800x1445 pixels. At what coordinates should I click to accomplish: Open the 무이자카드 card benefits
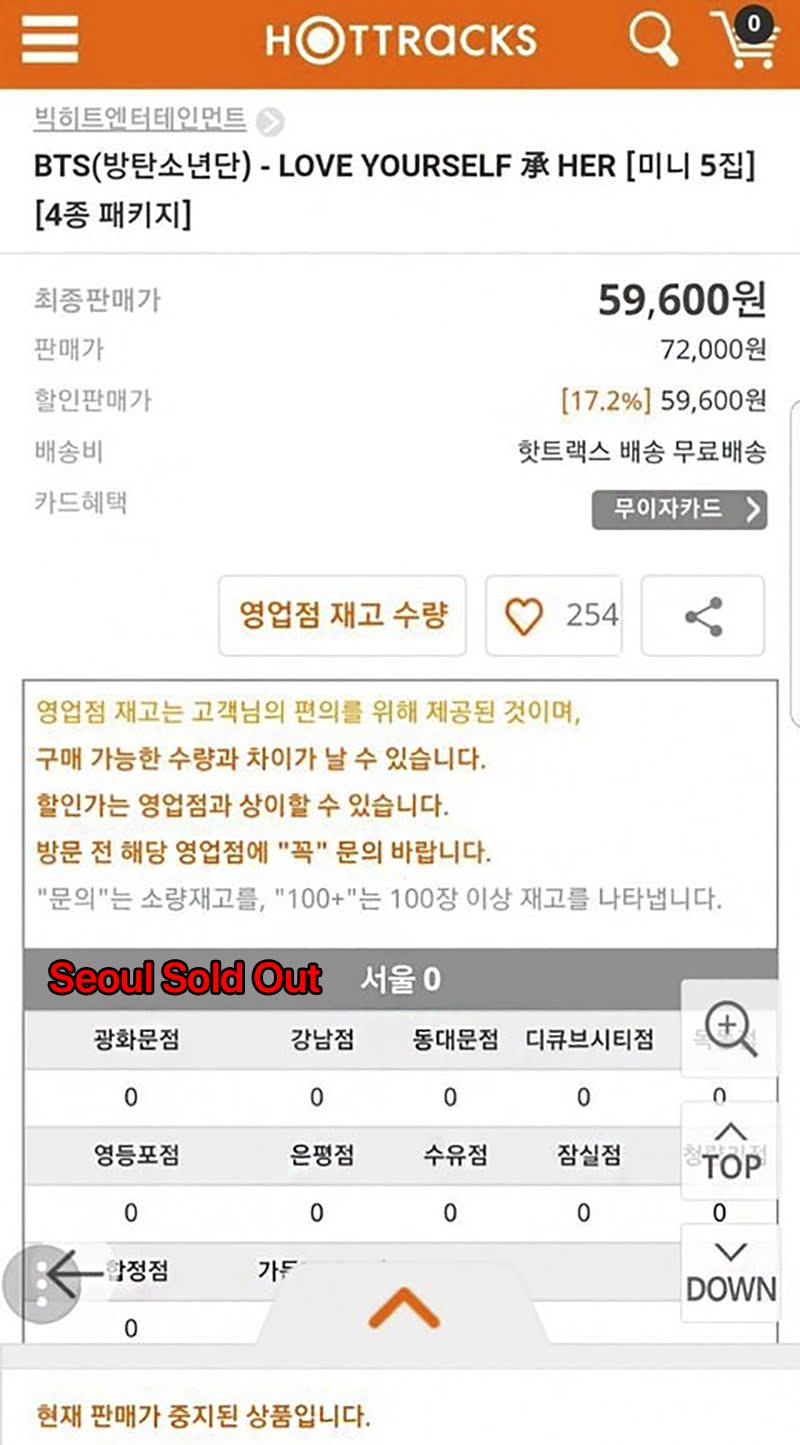coord(679,509)
